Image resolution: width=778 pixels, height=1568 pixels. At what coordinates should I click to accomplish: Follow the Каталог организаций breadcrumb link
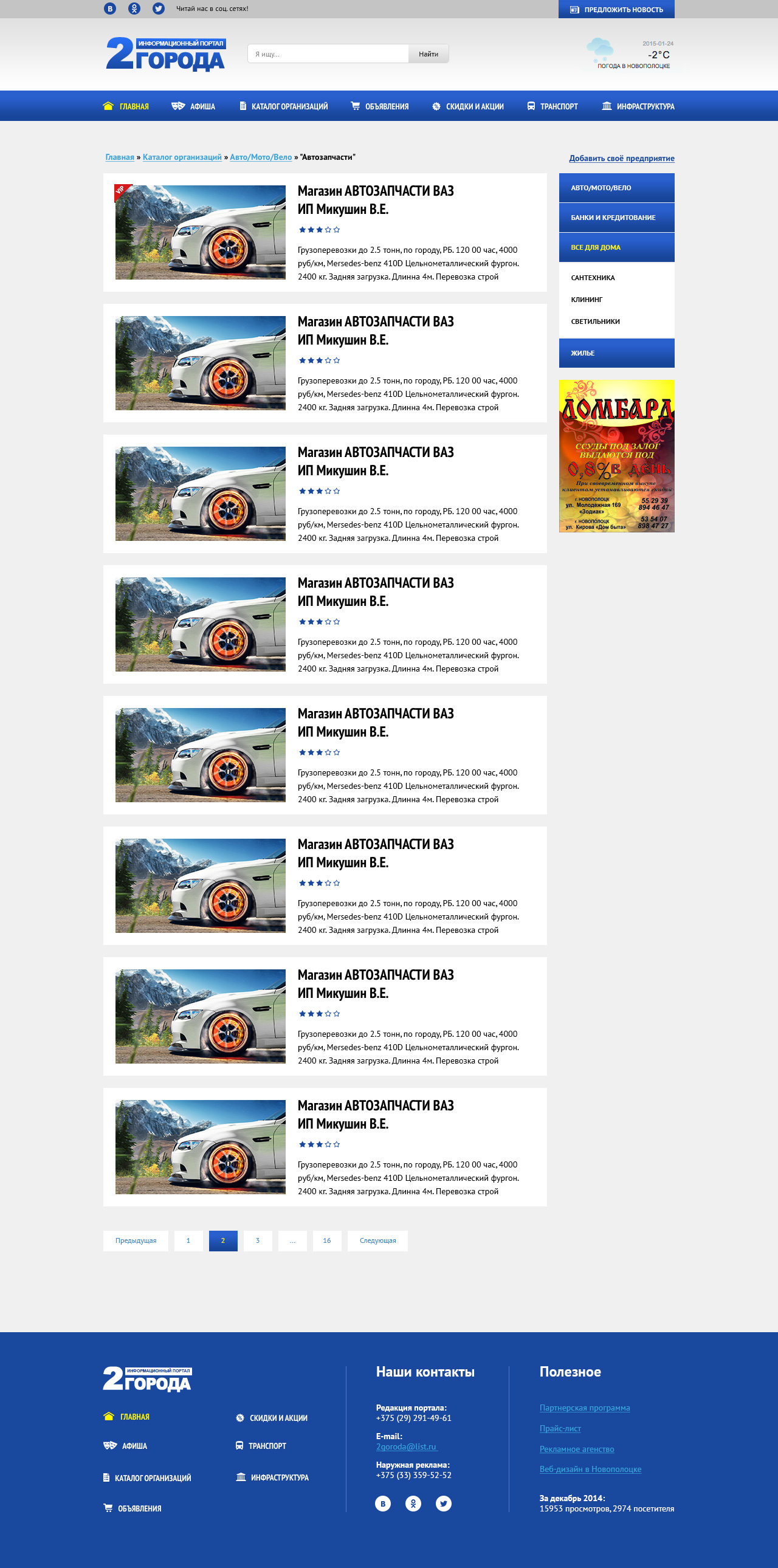[x=182, y=157]
